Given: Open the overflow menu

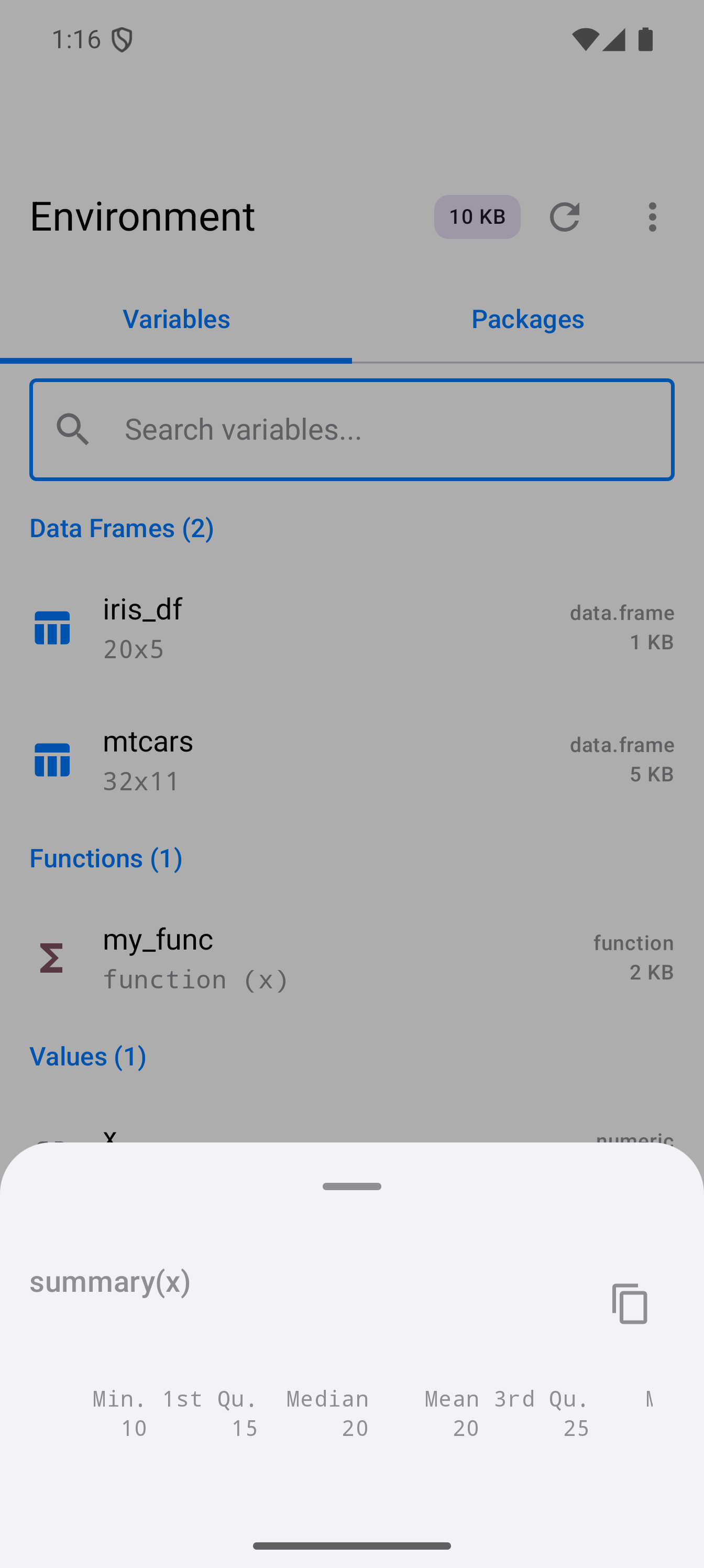Looking at the screenshot, I should click(652, 216).
